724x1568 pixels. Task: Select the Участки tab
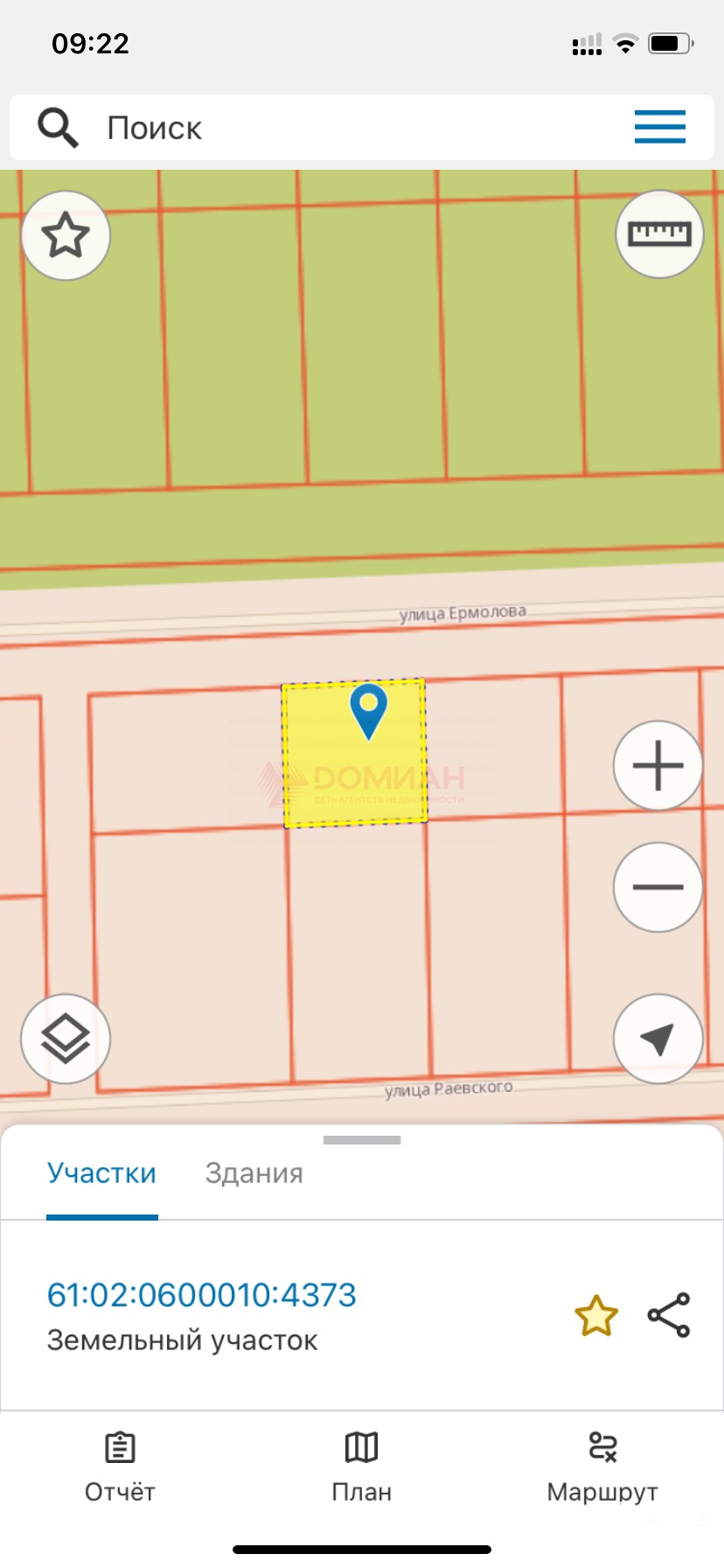(x=101, y=1173)
